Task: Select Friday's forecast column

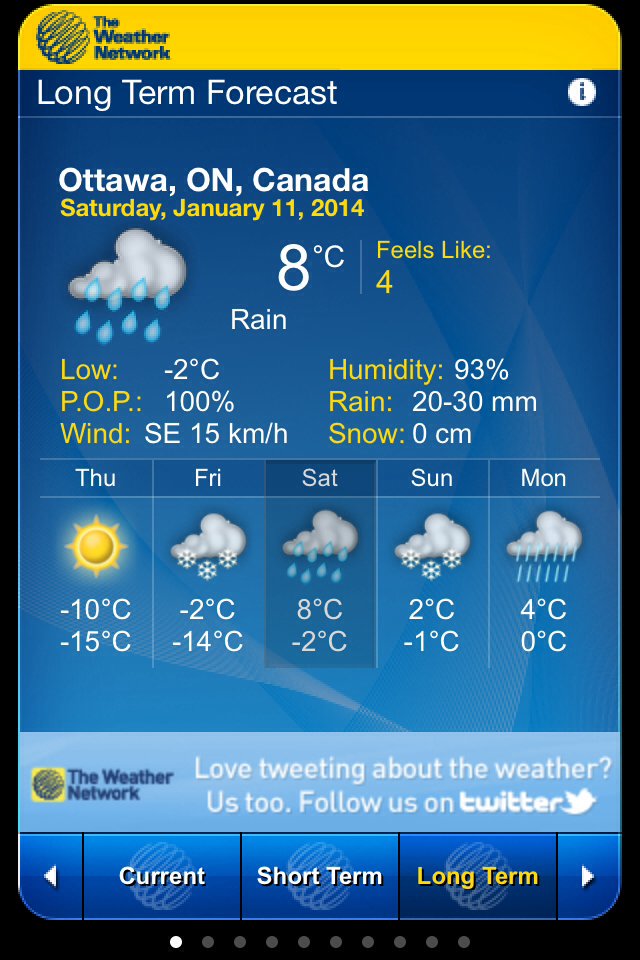Action: tap(208, 563)
